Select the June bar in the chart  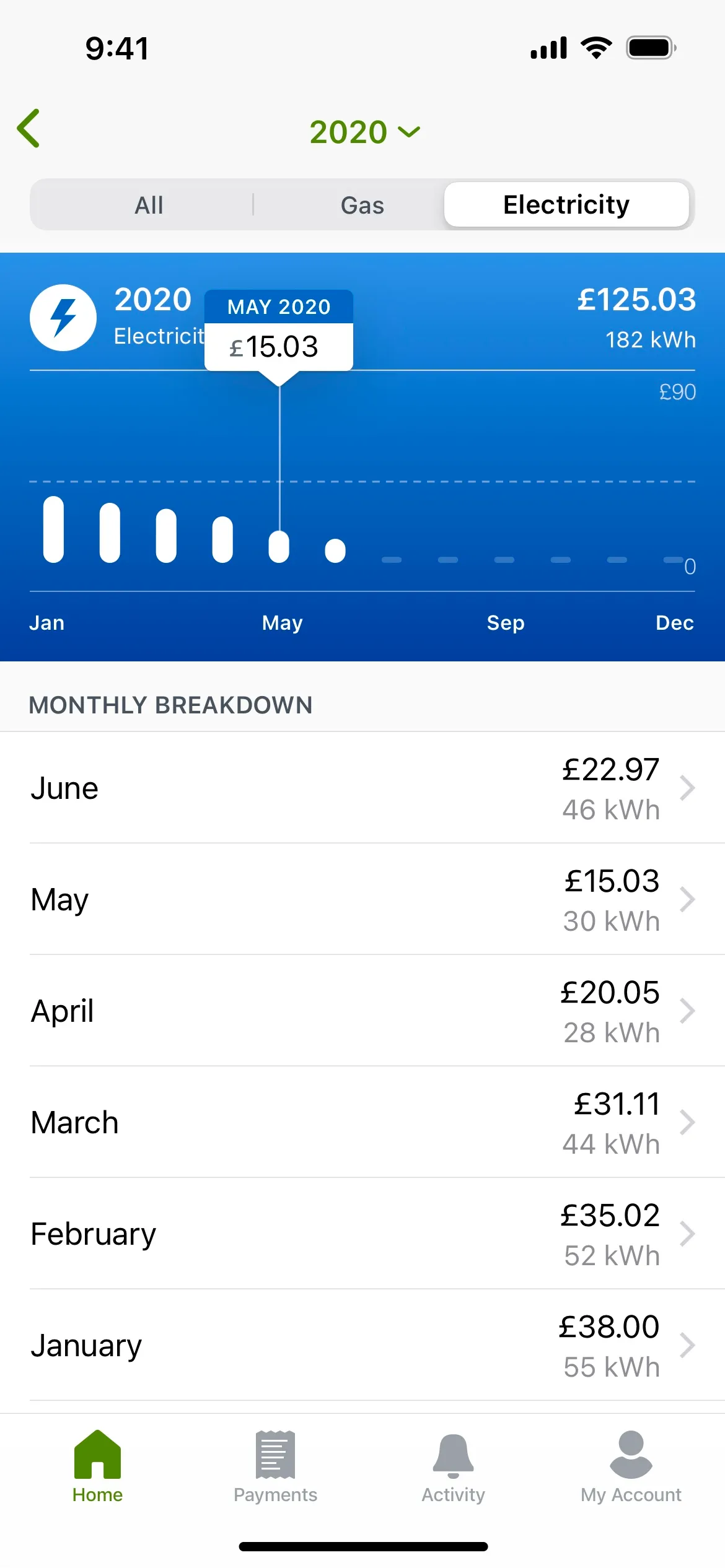[x=335, y=551]
